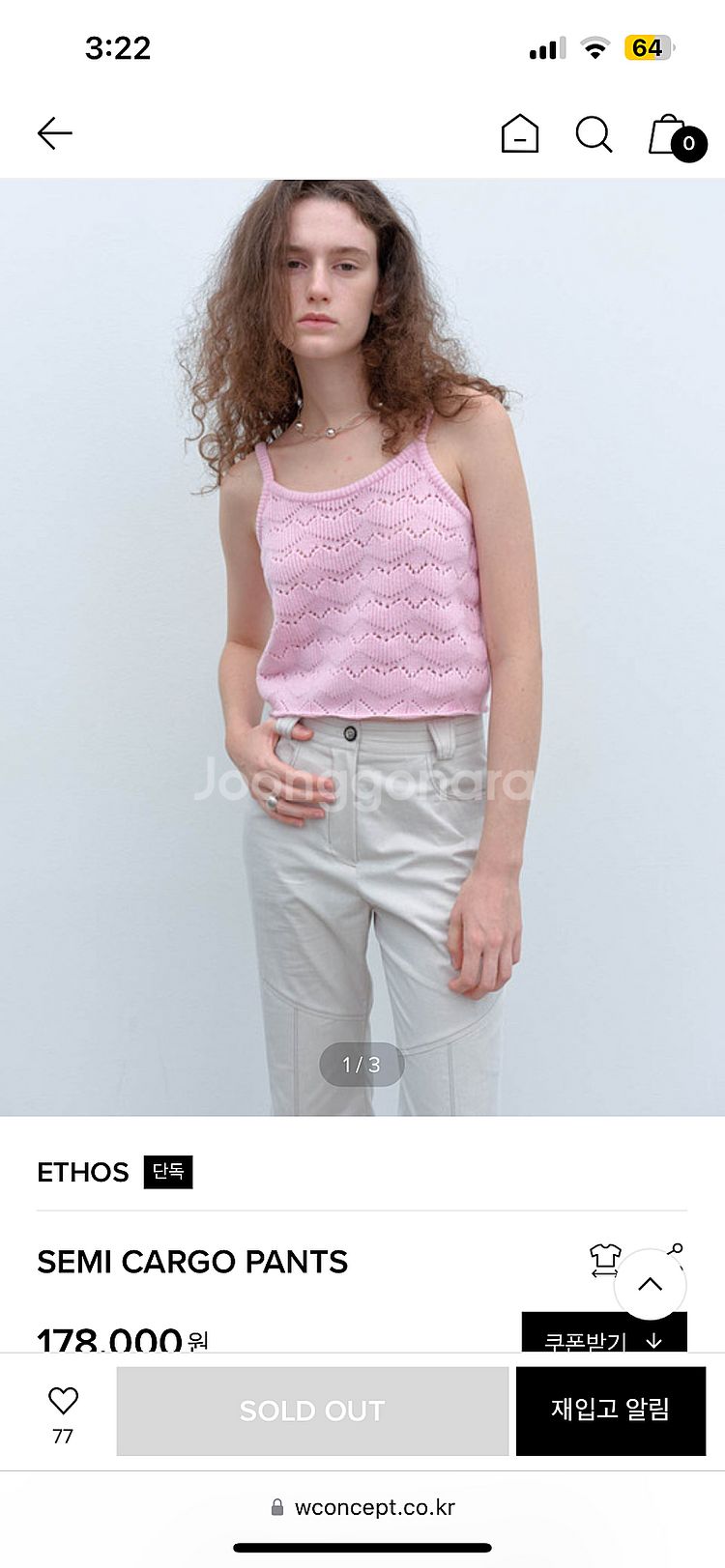The height and width of the screenshot is (1568, 725).
Task: Tap the wconcept.co.kr address bar
Action: coord(362,1507)
